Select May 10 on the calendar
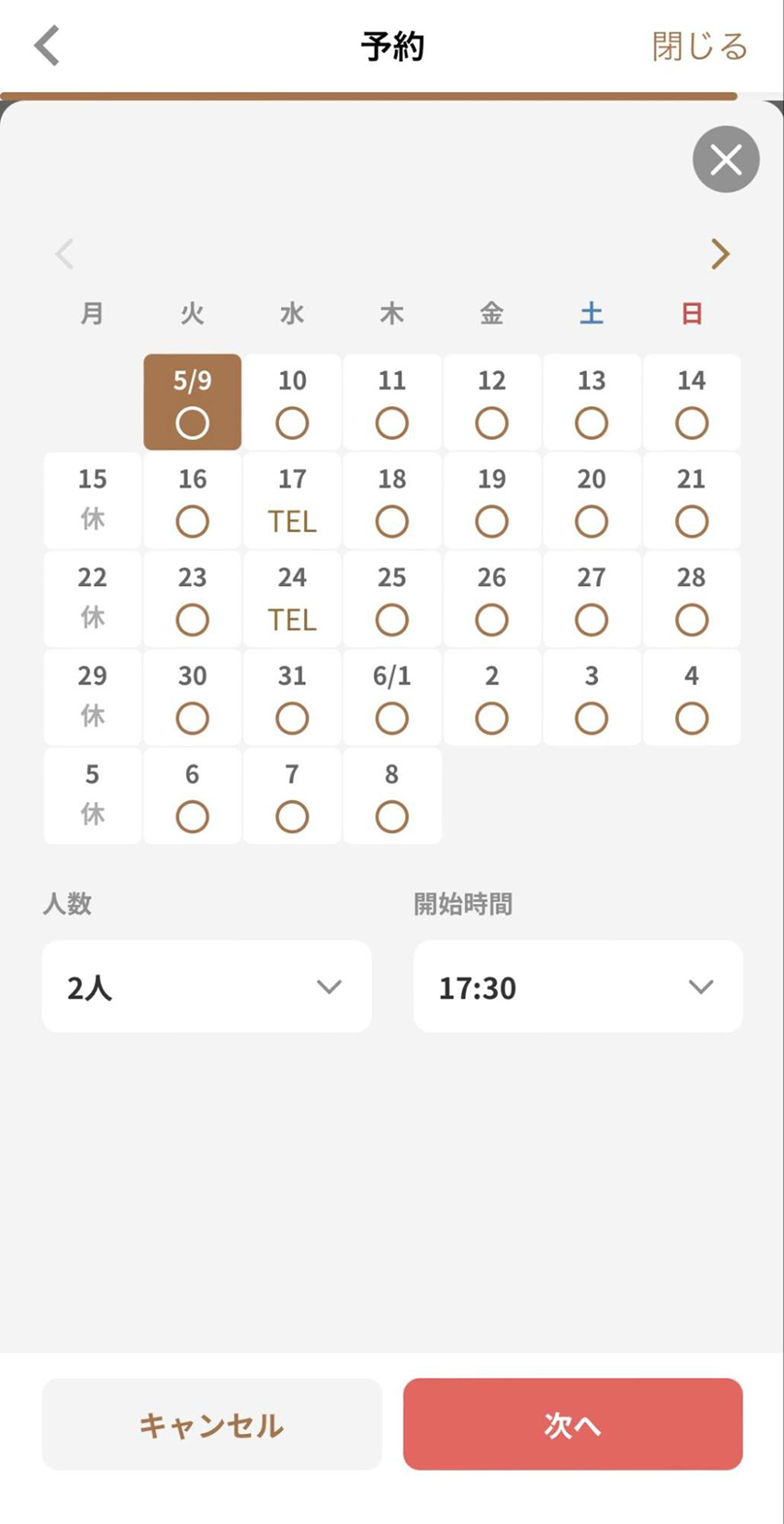 pos(292,402)
